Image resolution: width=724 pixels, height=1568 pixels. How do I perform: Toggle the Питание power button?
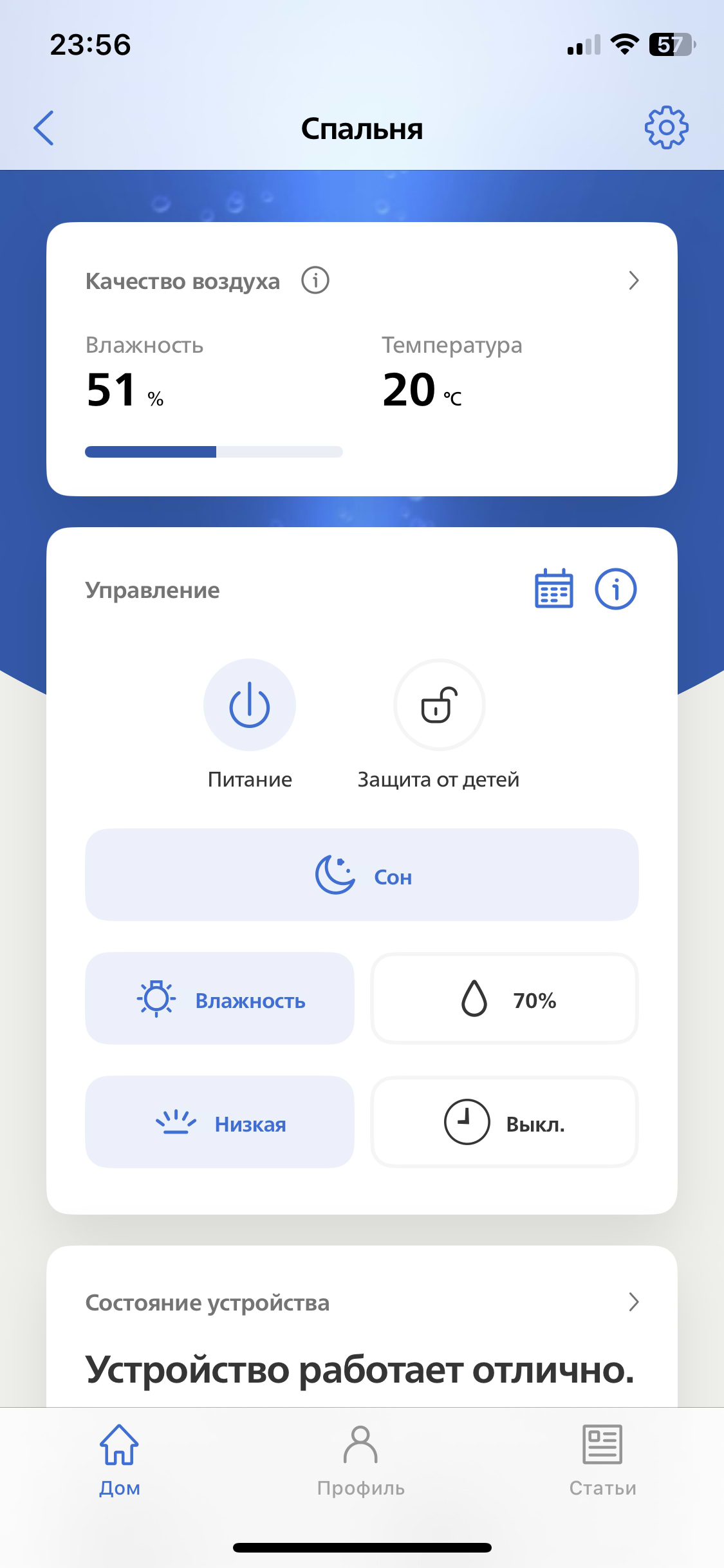point(250,705)
